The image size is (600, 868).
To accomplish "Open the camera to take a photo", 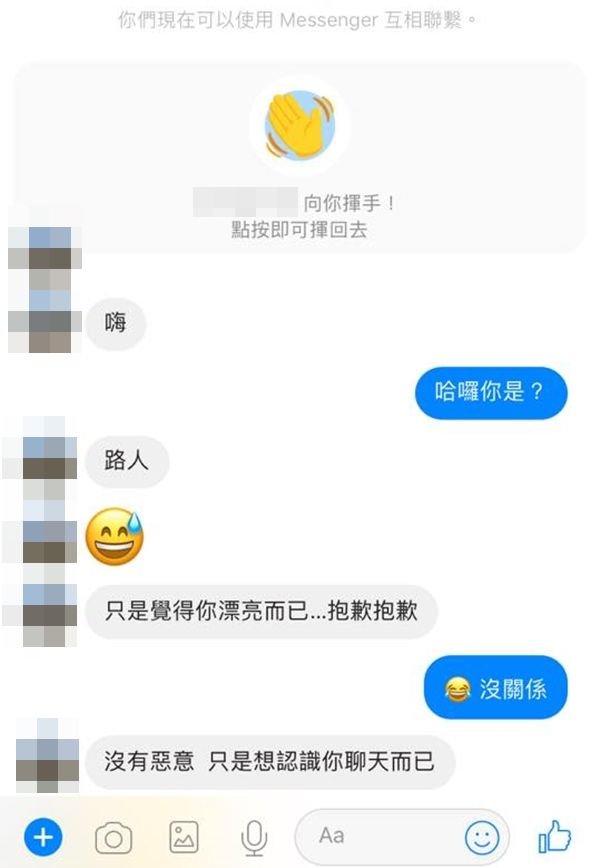I will point(113,836).
